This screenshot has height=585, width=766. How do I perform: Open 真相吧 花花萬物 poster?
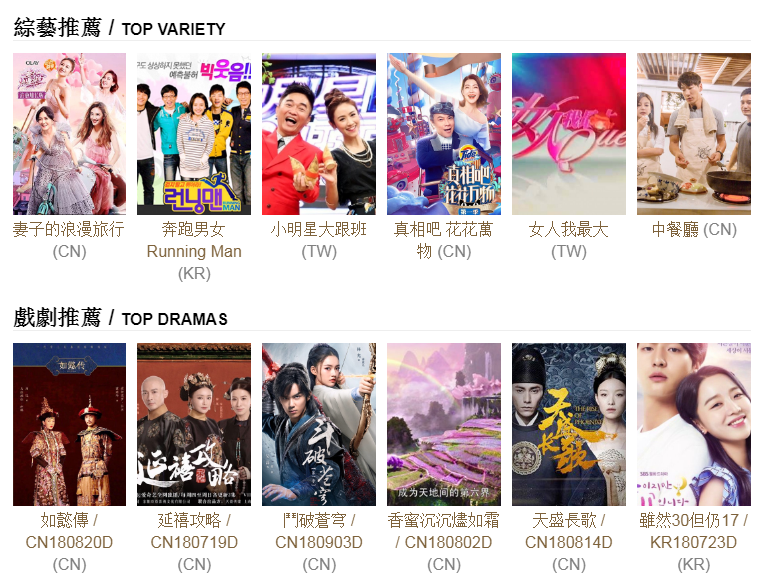tap(444, 134)
